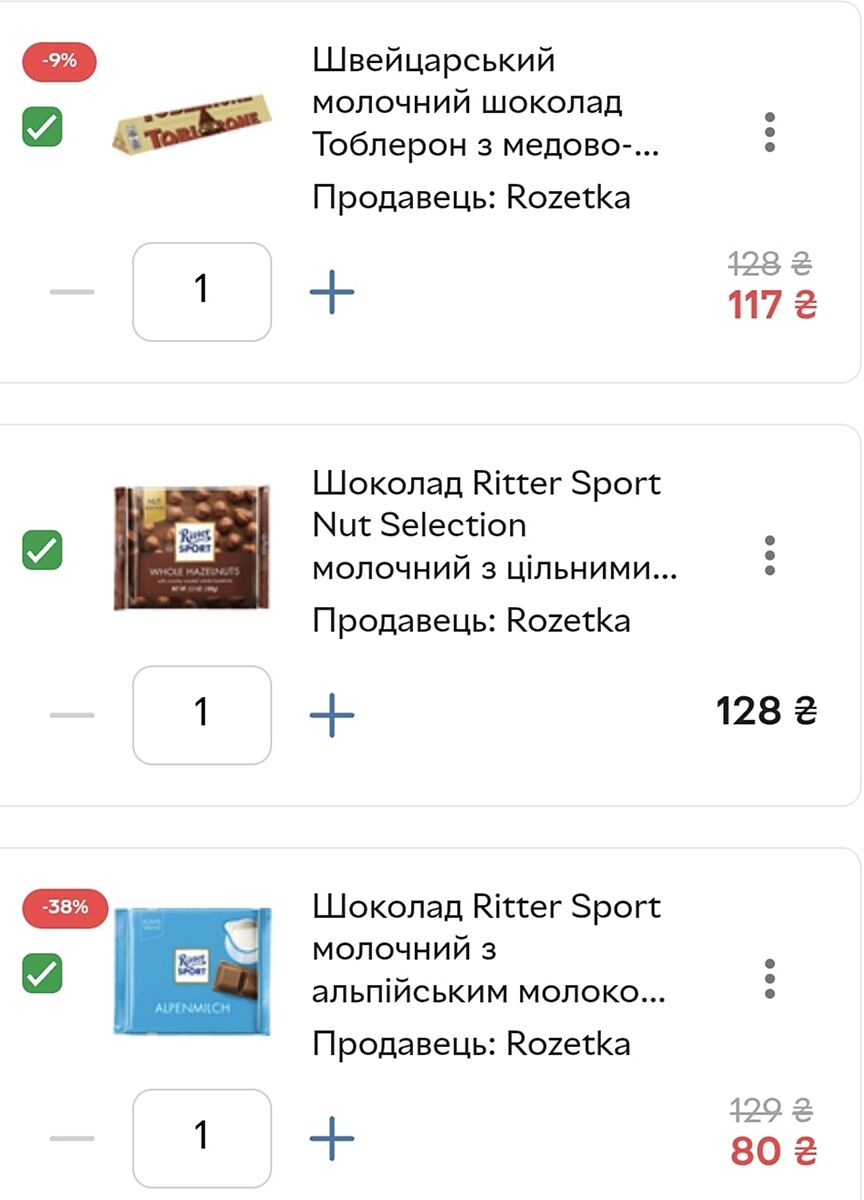View Ritter Sport Nut Selection product details
Viewport: 864px width, 1200px height.
(x=486, y=526)
